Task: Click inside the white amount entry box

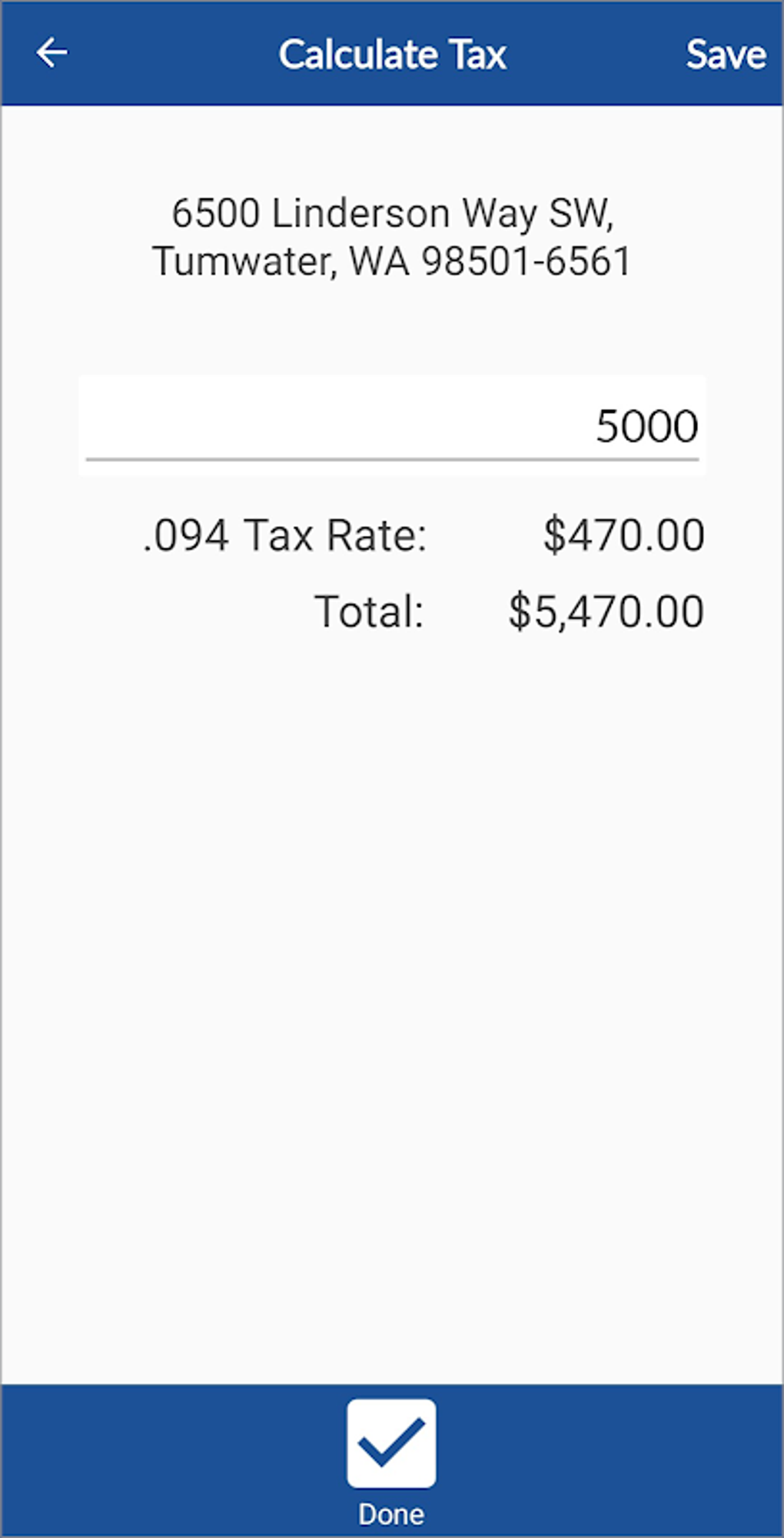Action: [x=392, y=424]
